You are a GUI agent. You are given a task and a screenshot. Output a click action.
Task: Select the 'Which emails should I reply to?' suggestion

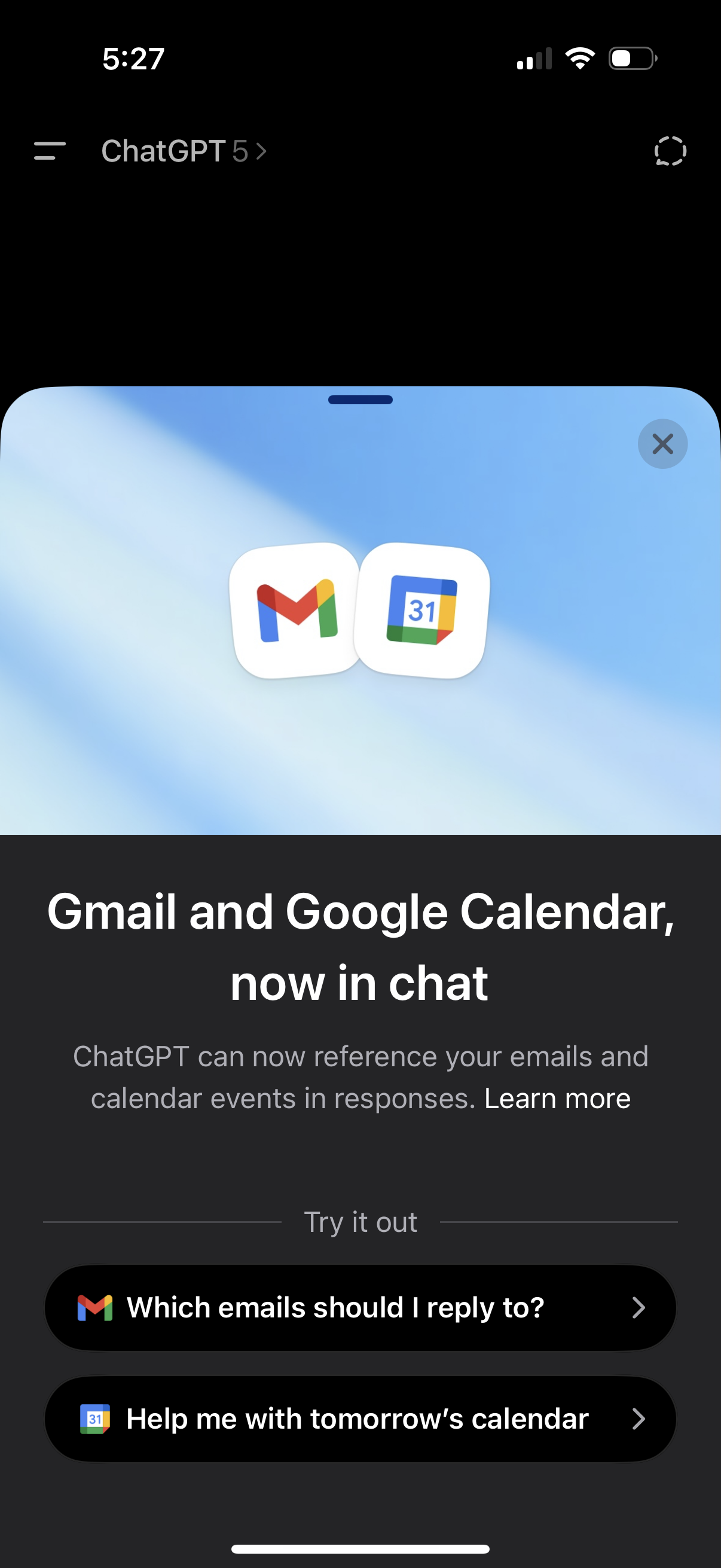coord(360,1306)
